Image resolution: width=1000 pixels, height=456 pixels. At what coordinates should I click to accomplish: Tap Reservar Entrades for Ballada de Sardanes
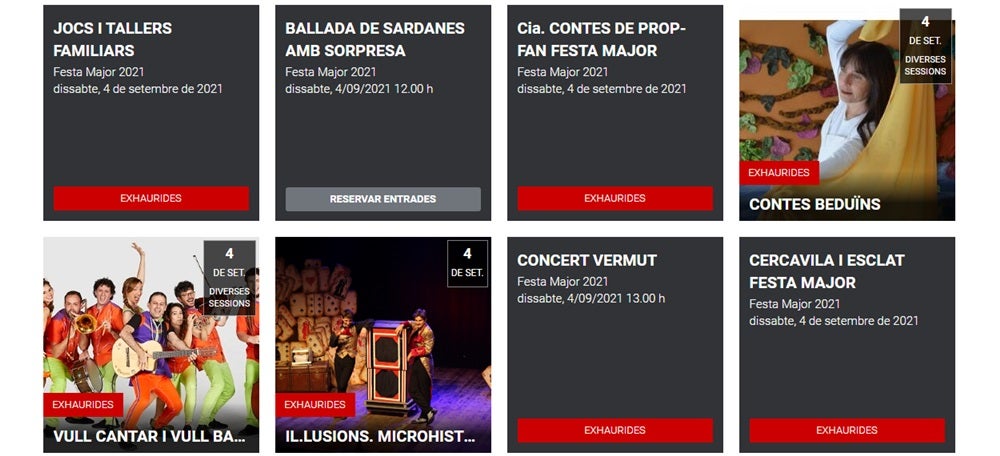click(x=383, y=199)
